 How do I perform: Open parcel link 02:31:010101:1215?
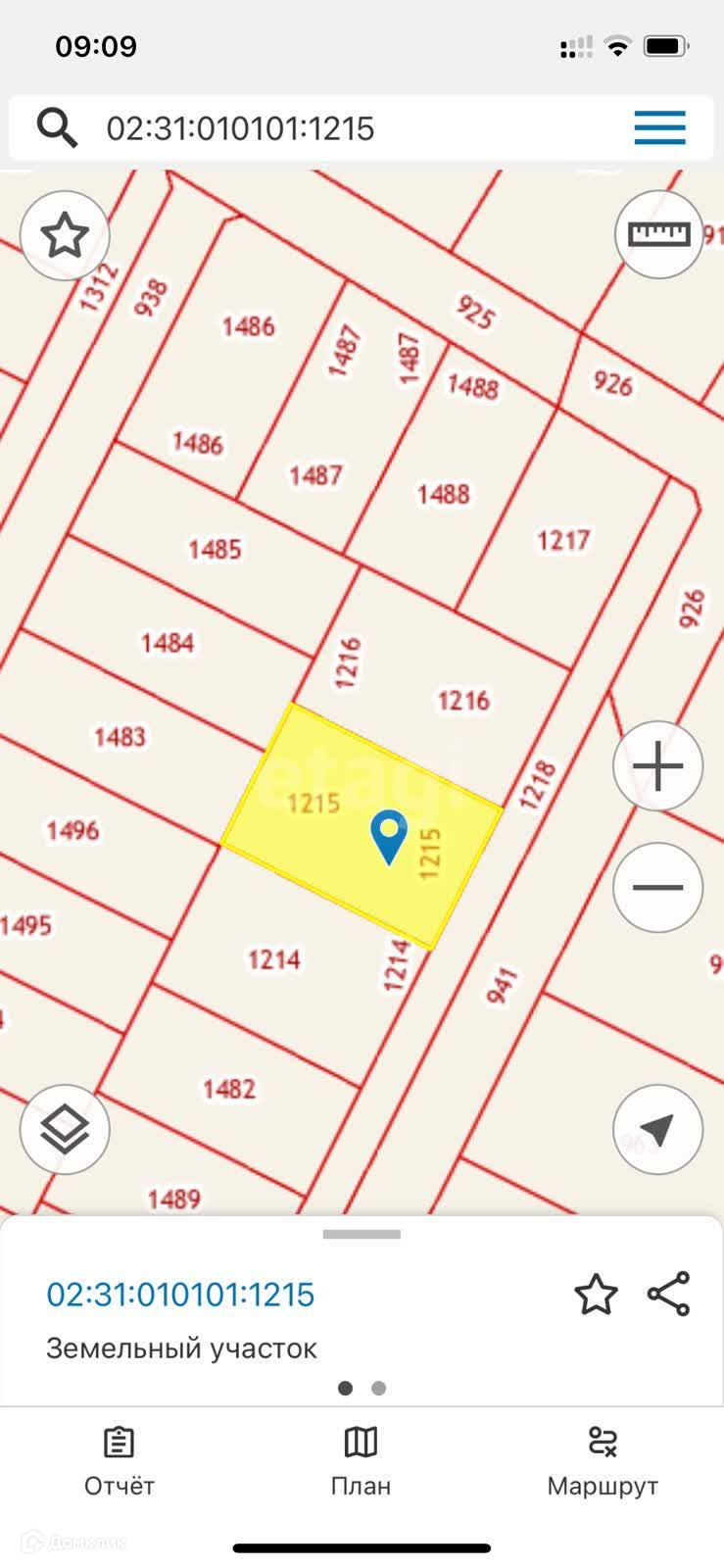181,1294
